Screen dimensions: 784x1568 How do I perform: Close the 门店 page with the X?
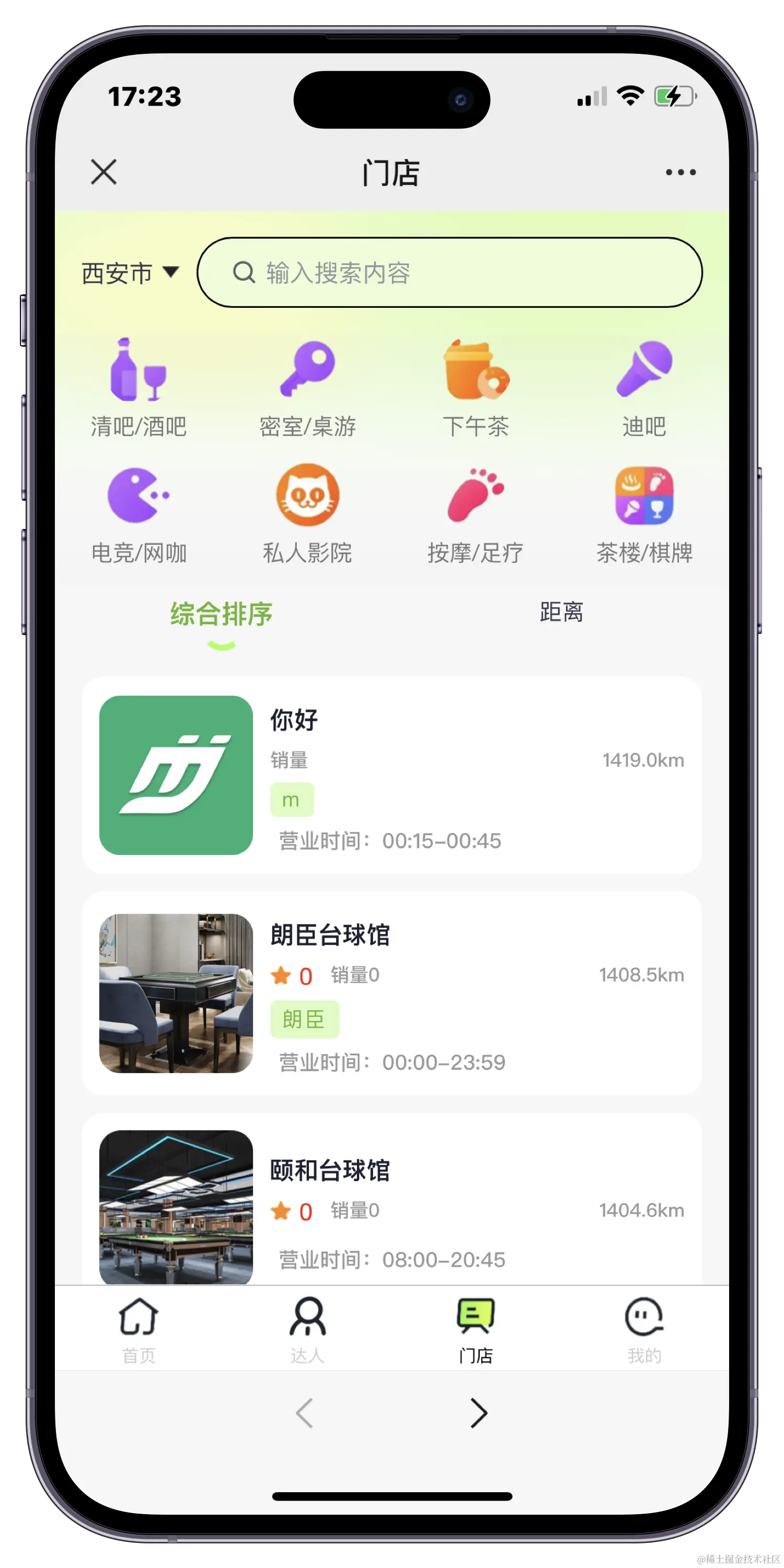click(103, 171)
